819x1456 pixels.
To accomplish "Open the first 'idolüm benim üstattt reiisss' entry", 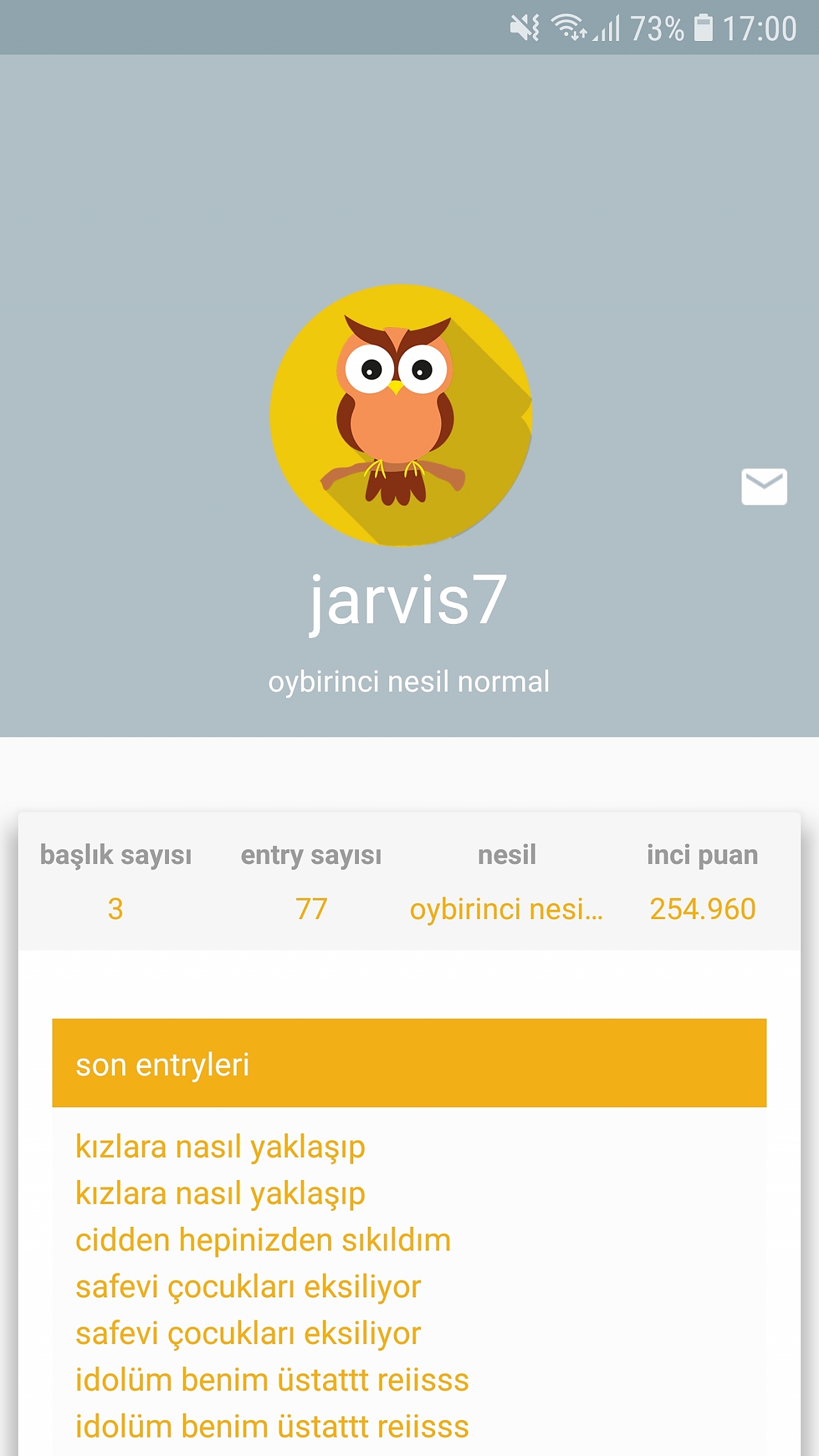I will tap(272, 1380).
